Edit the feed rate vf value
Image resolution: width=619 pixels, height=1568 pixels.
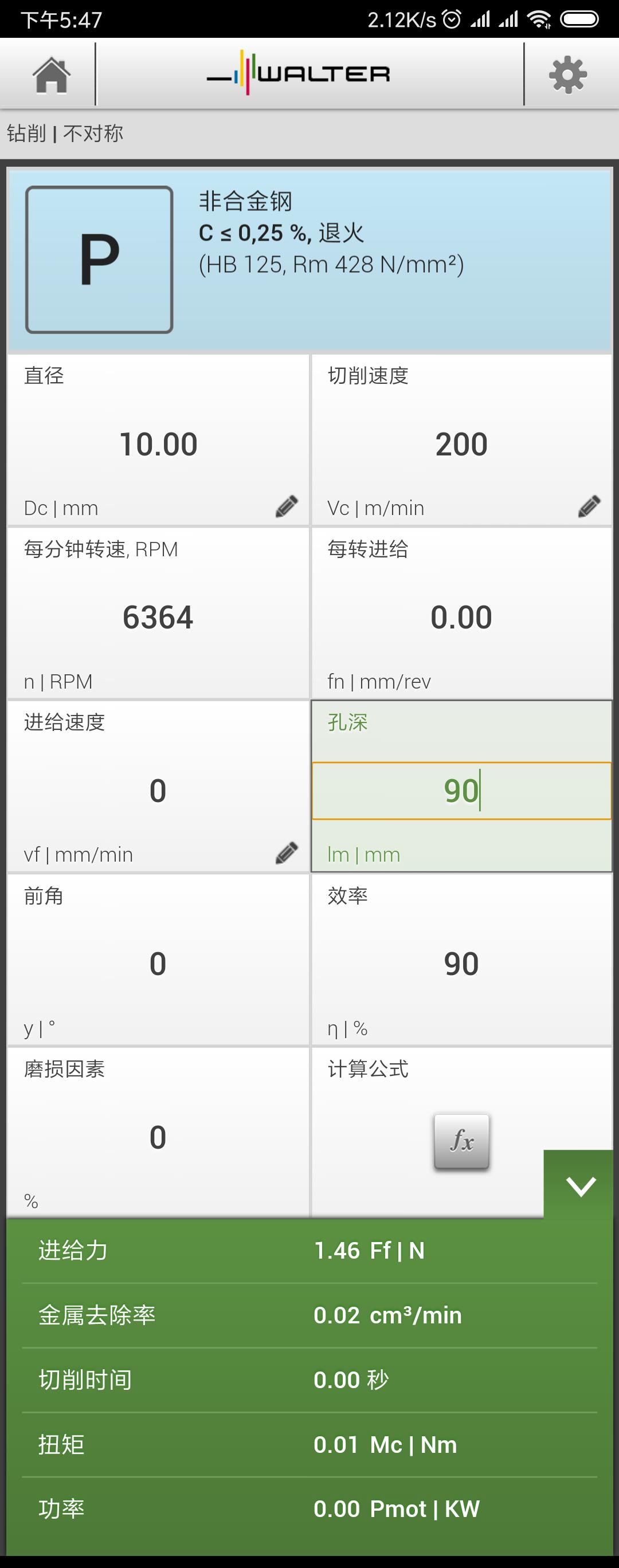click(x=286, y=853)
